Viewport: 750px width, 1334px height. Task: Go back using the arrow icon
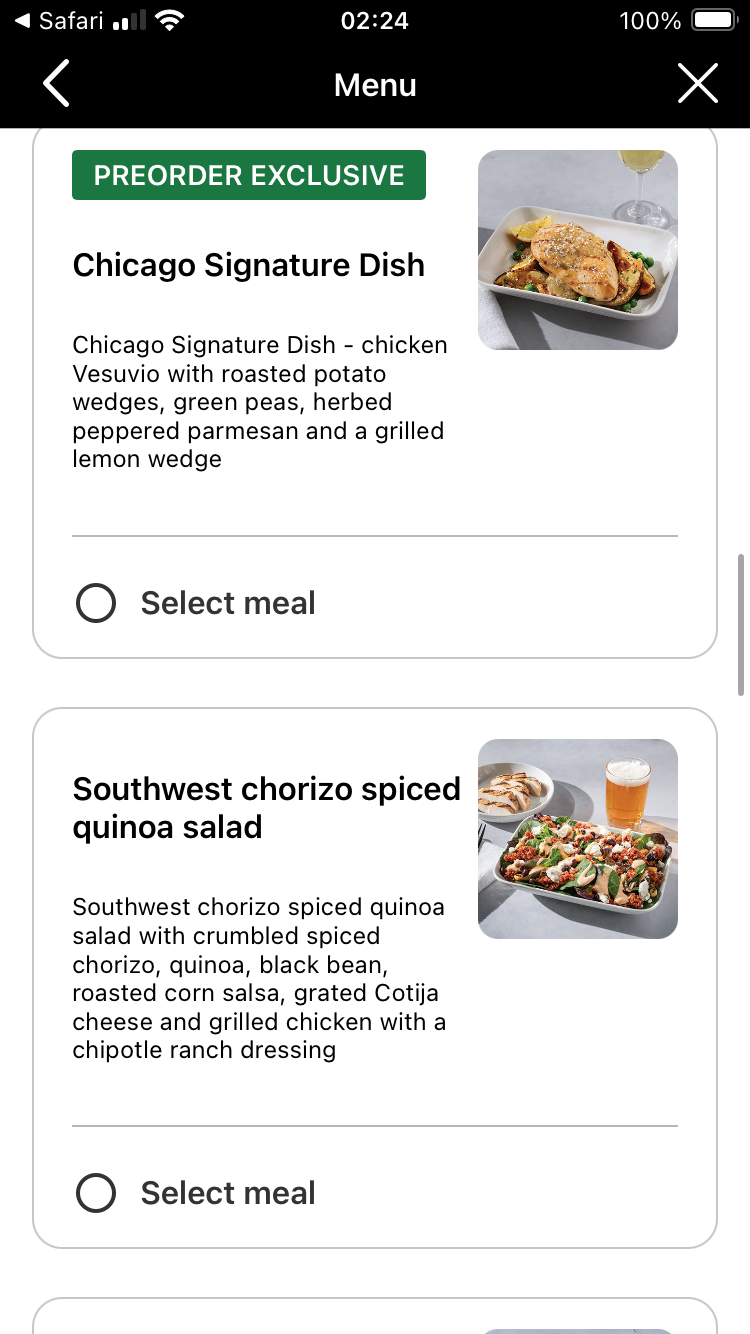(57, 84)
